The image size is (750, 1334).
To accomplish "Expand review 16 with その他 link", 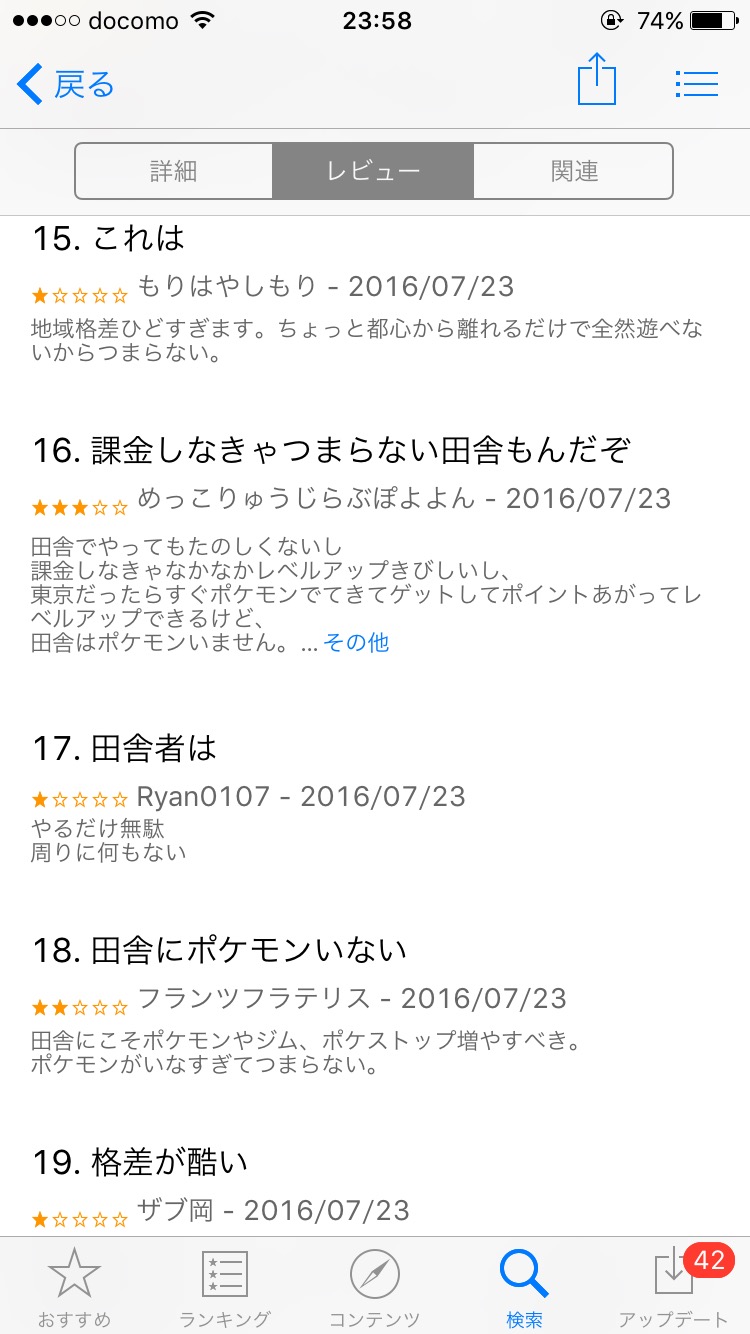I will click(x=356, y=643).
